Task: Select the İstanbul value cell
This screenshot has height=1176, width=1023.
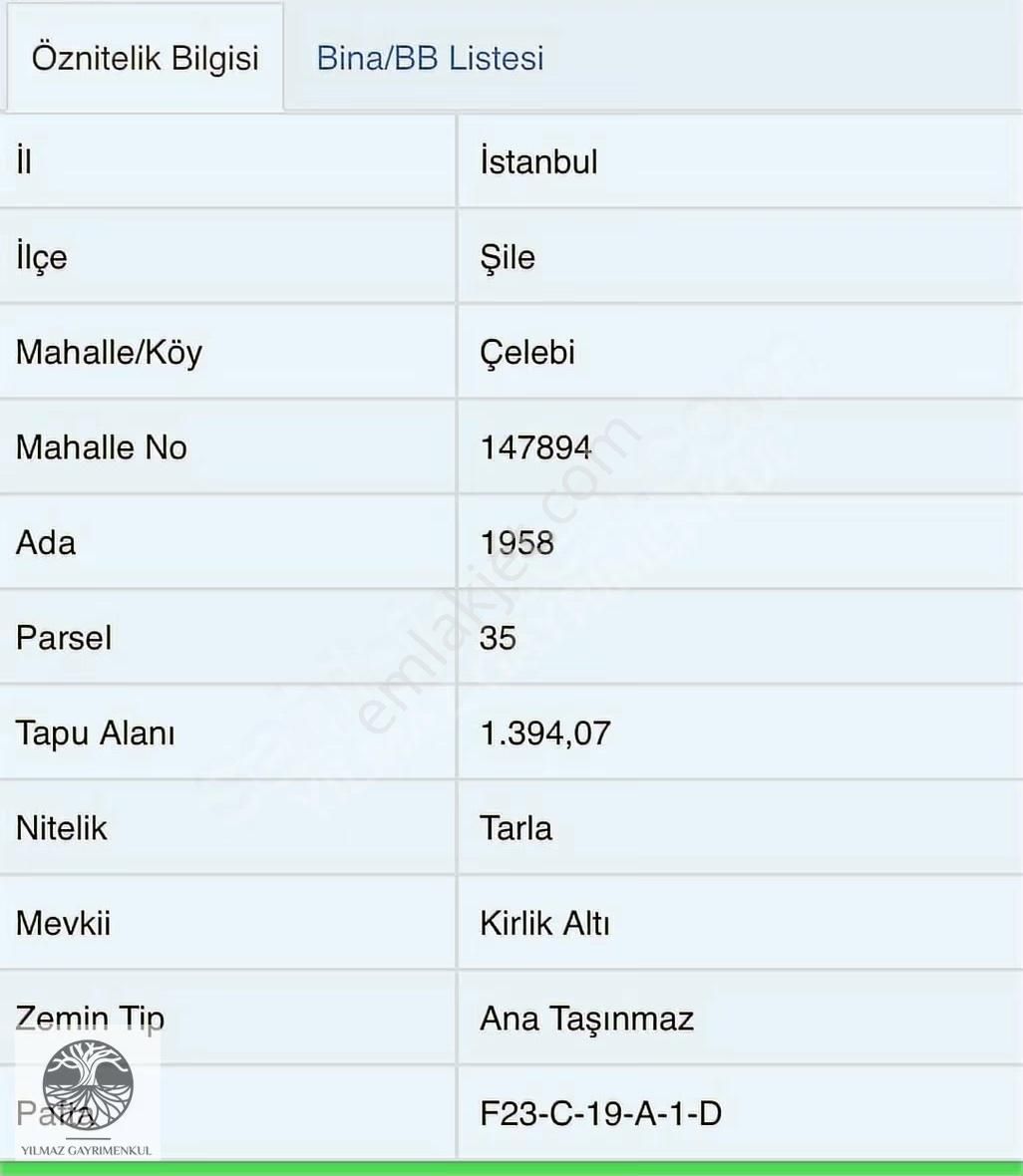Action: click(538, 161)
